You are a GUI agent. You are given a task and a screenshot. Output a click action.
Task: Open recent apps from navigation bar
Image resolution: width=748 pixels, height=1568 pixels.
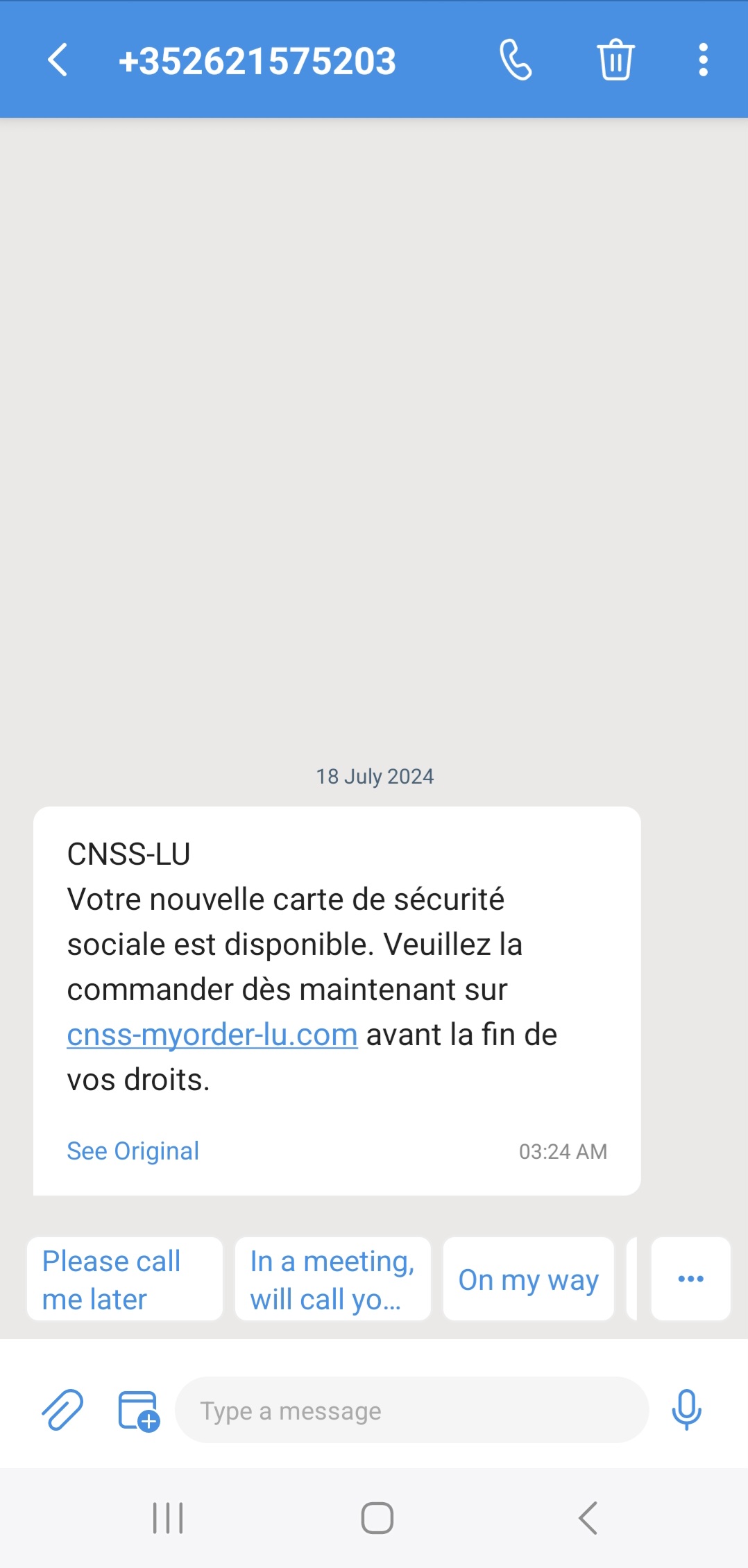click(x=167, y=1516)
